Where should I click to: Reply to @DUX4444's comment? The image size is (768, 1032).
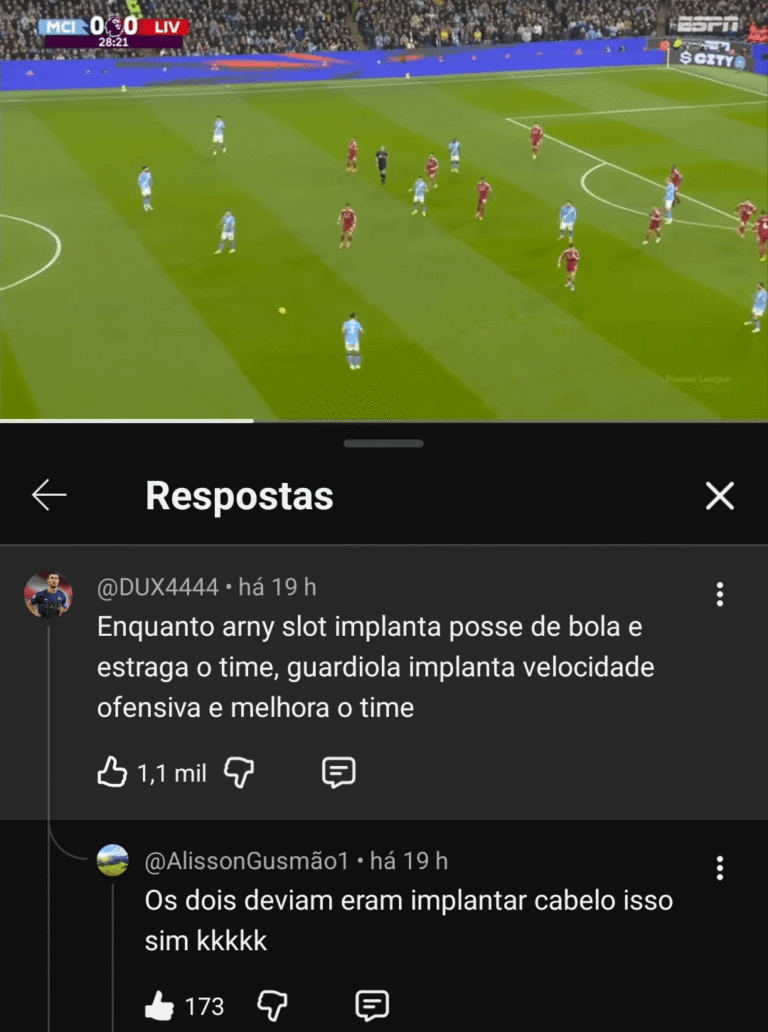click(339, 771)
